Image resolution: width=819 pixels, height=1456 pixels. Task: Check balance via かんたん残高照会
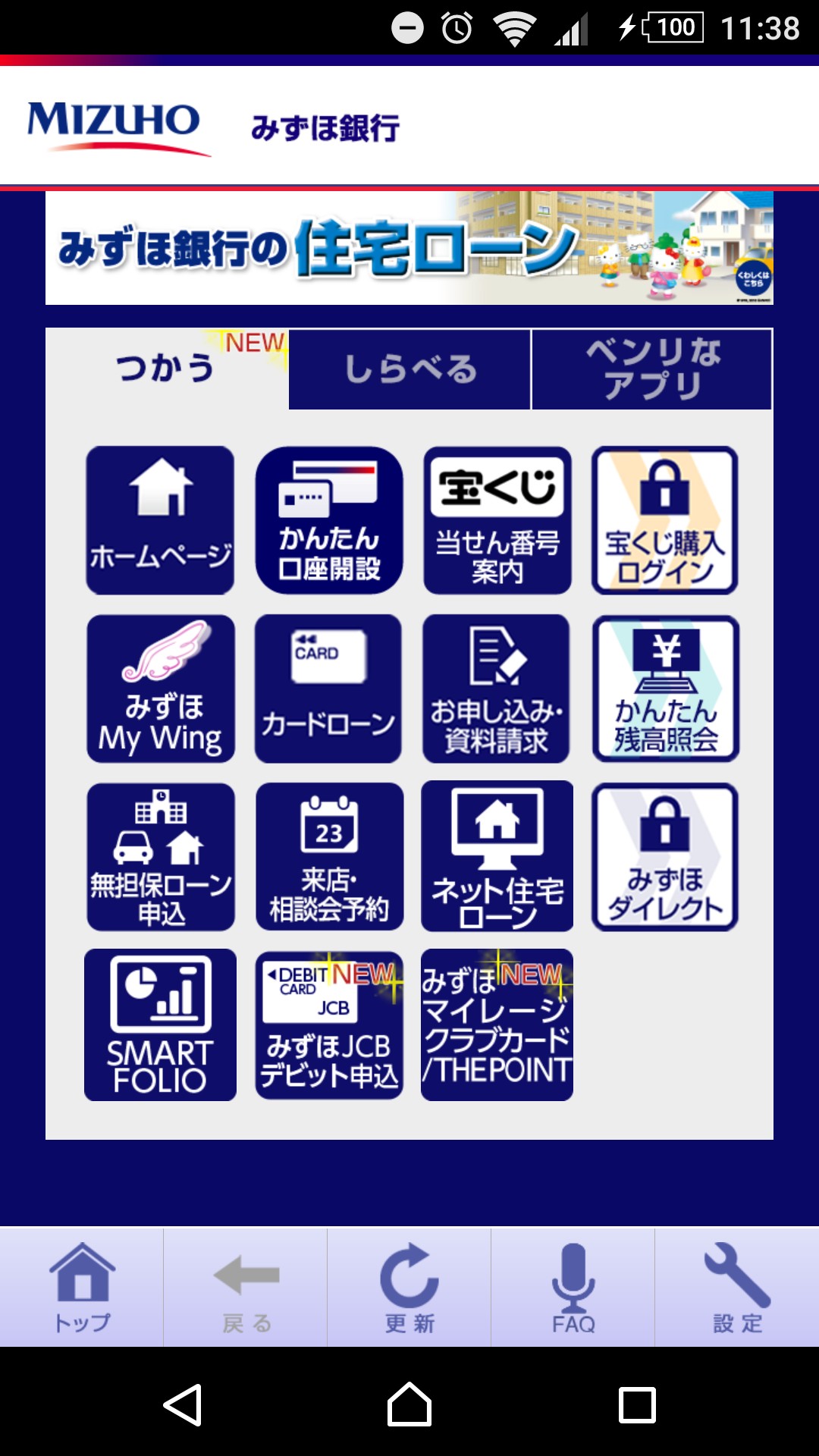[x=665, y=689]
